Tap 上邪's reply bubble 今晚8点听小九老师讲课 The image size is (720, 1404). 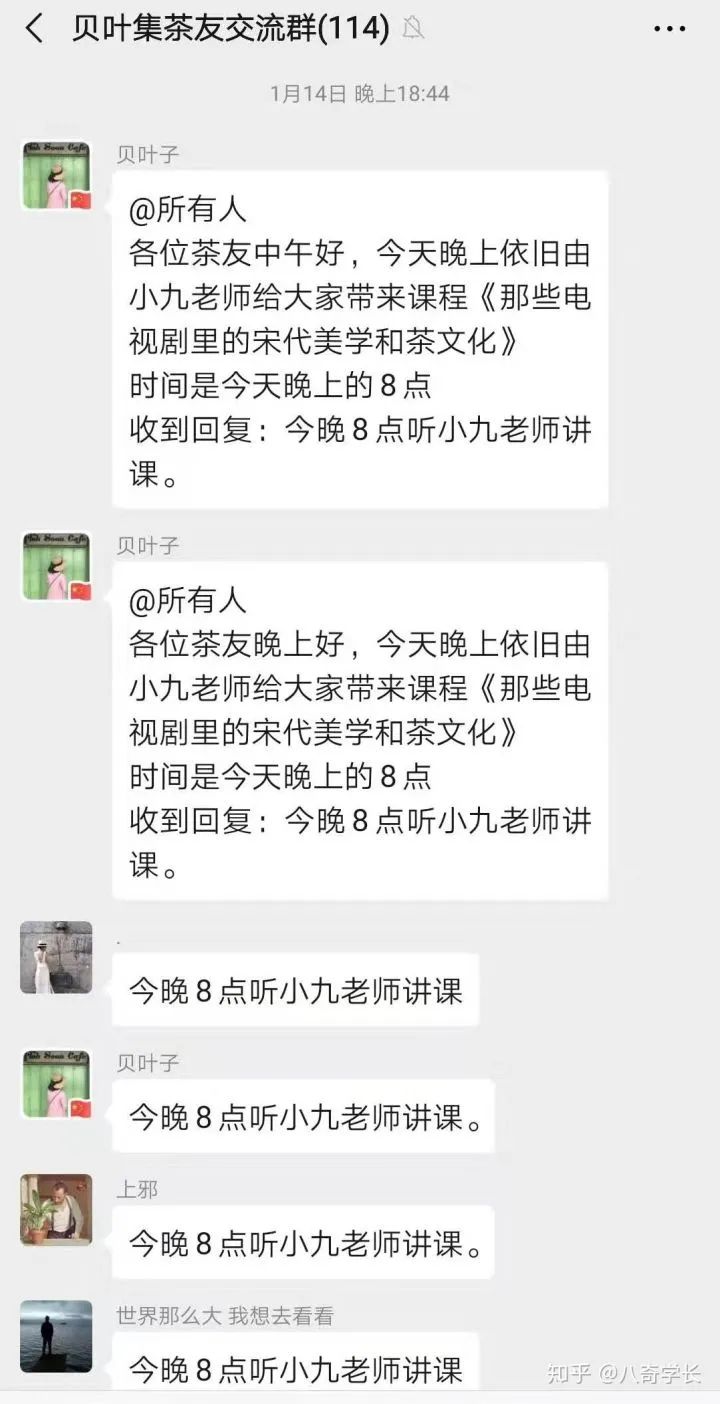pos(303,1244)
